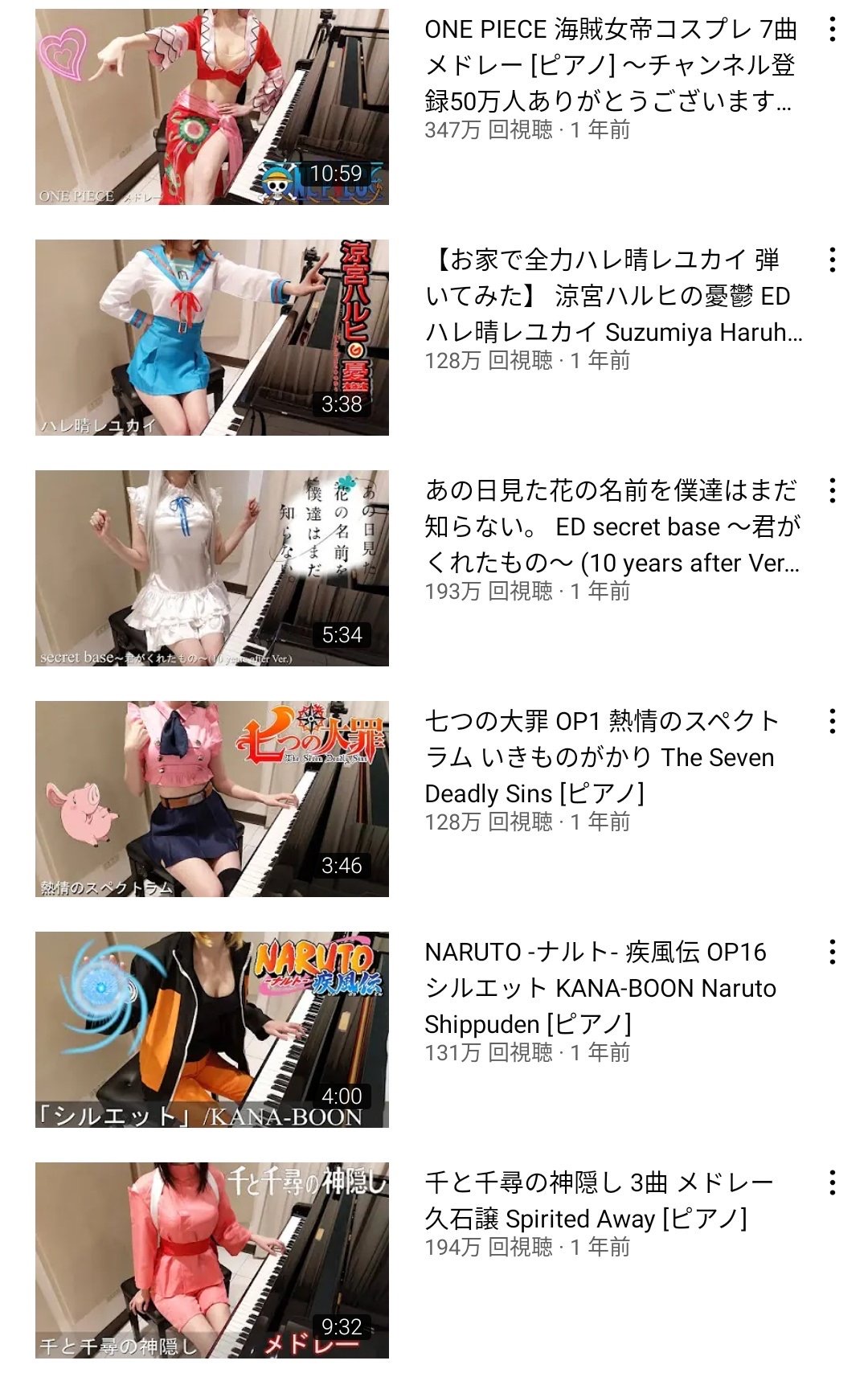
Task: Open overflow menu for secret base video
Action: (x=832, y=490)
